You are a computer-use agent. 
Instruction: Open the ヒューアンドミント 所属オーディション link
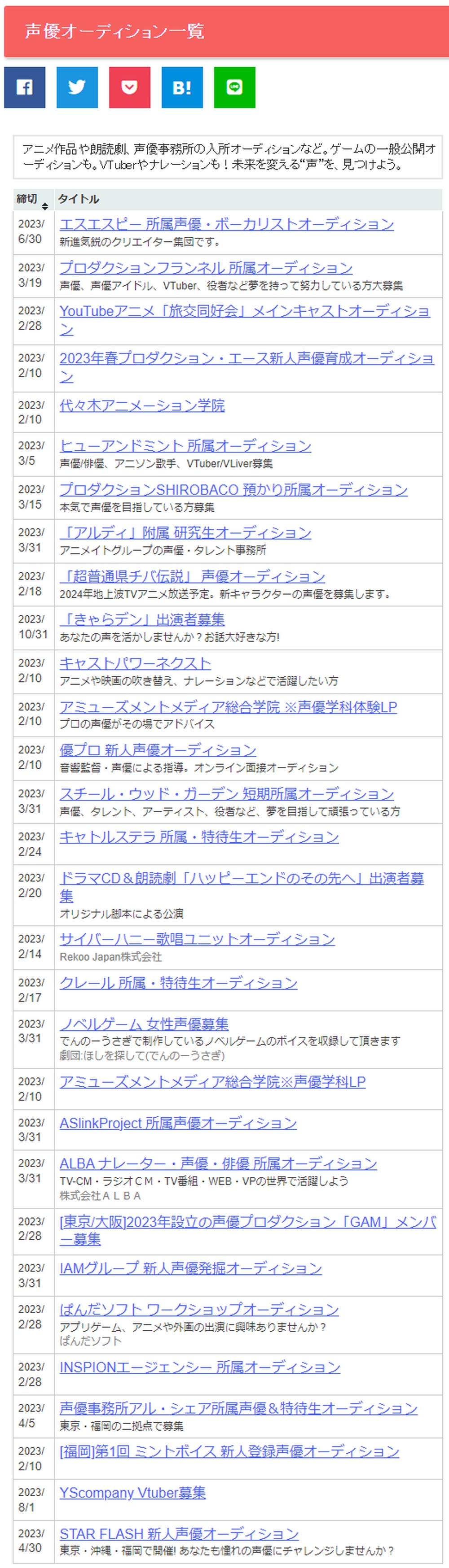pyautogui.click(x=185, y=445)
